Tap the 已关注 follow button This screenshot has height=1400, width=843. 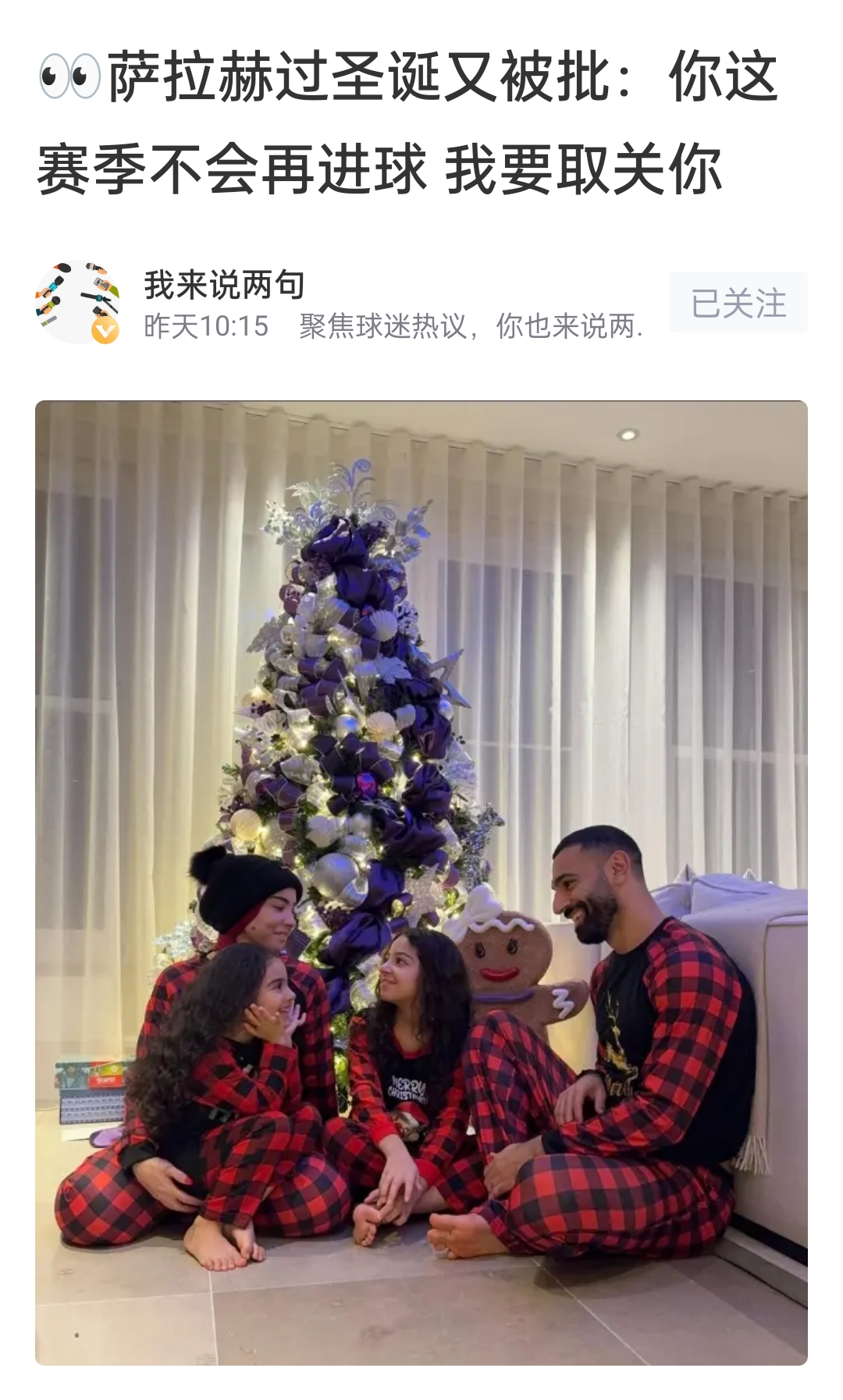point(738,303)
